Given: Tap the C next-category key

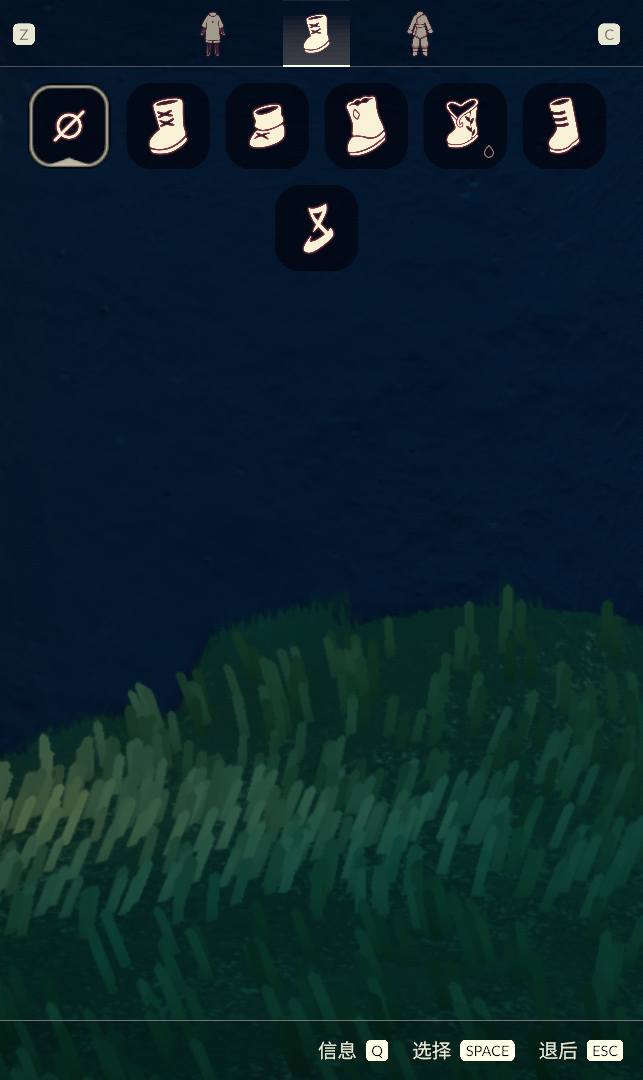Looking at the screenshot, I should (x=608, y=35).
